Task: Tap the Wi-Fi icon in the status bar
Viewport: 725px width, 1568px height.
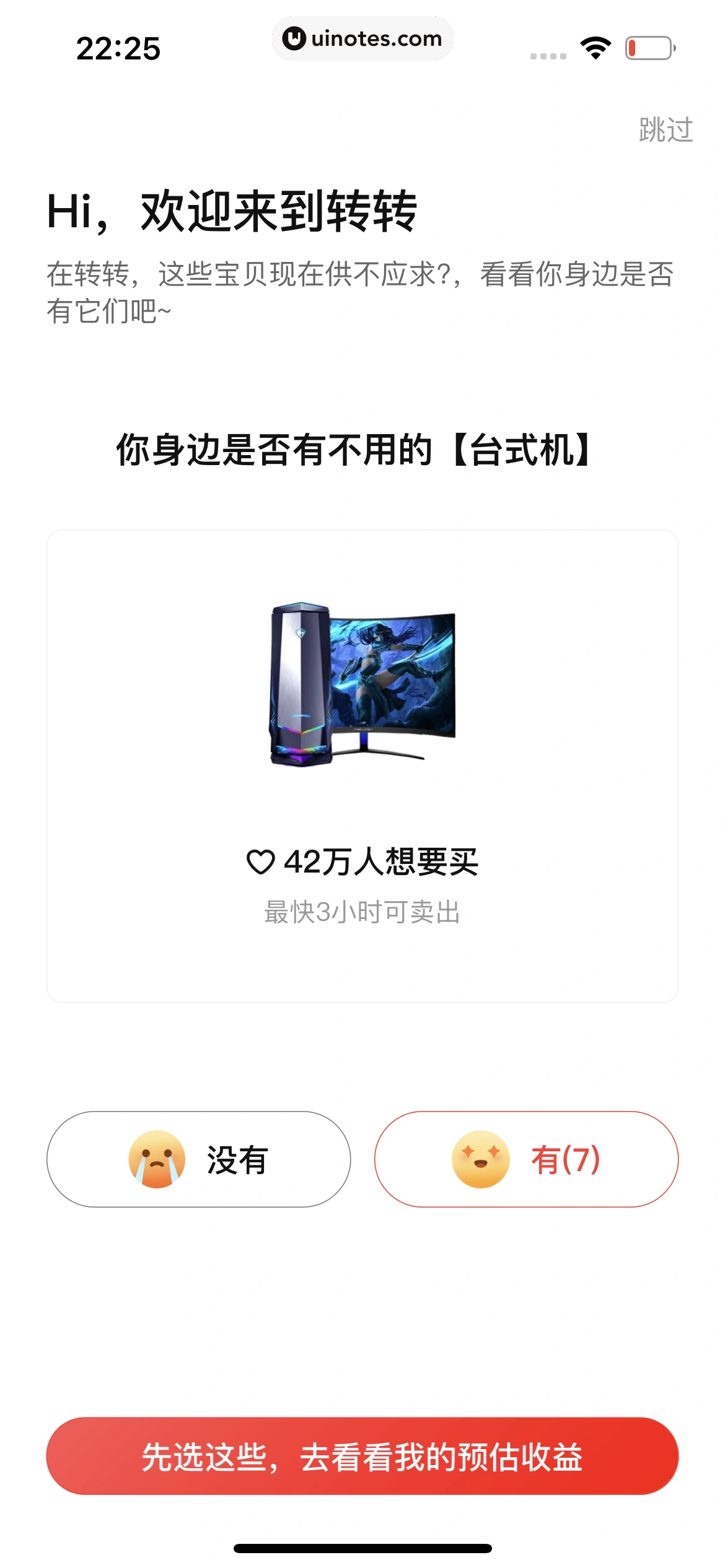Action: tap(596, 46)
